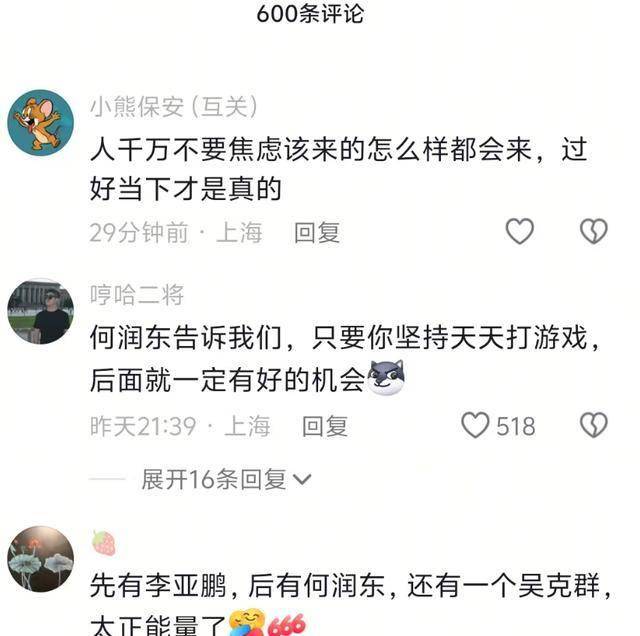The image size is (640, 636).
Task: Dislike 小熊保安's comment
Action: coord(594,232)
